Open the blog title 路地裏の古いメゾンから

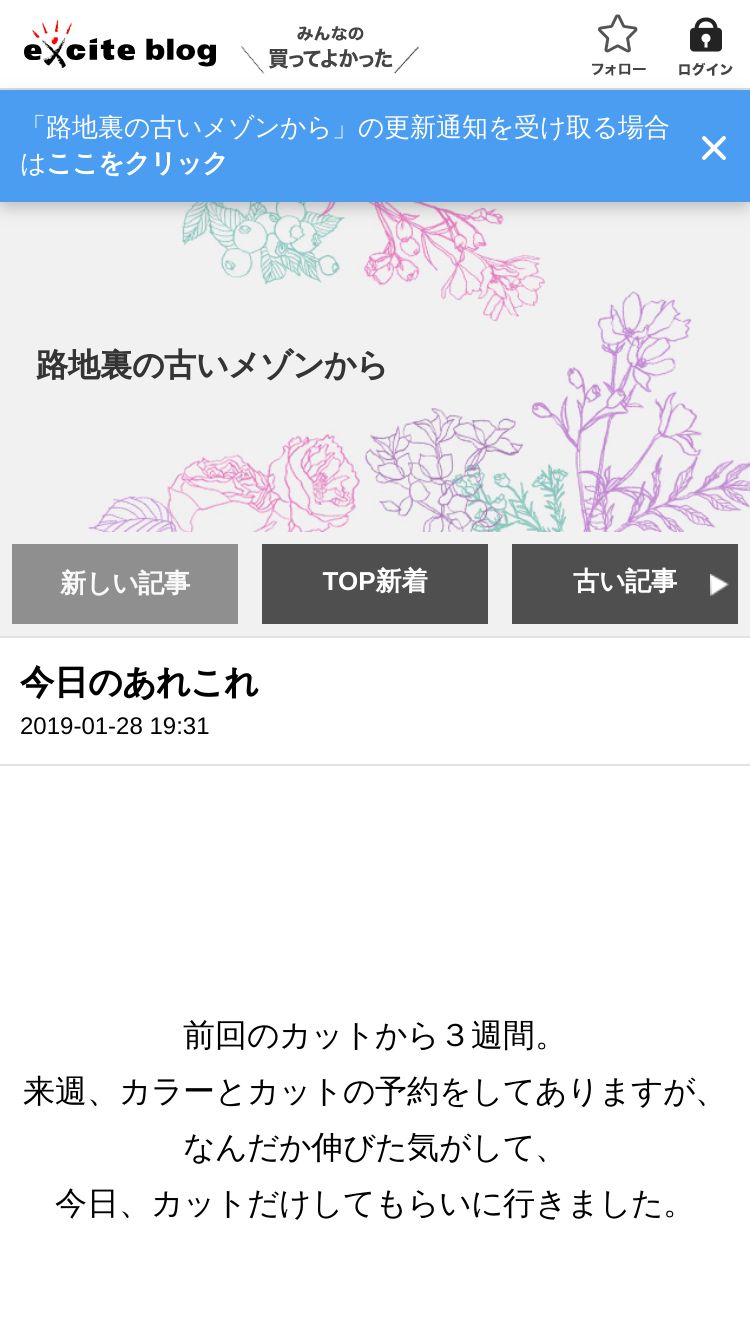click(x=211, y=365)
